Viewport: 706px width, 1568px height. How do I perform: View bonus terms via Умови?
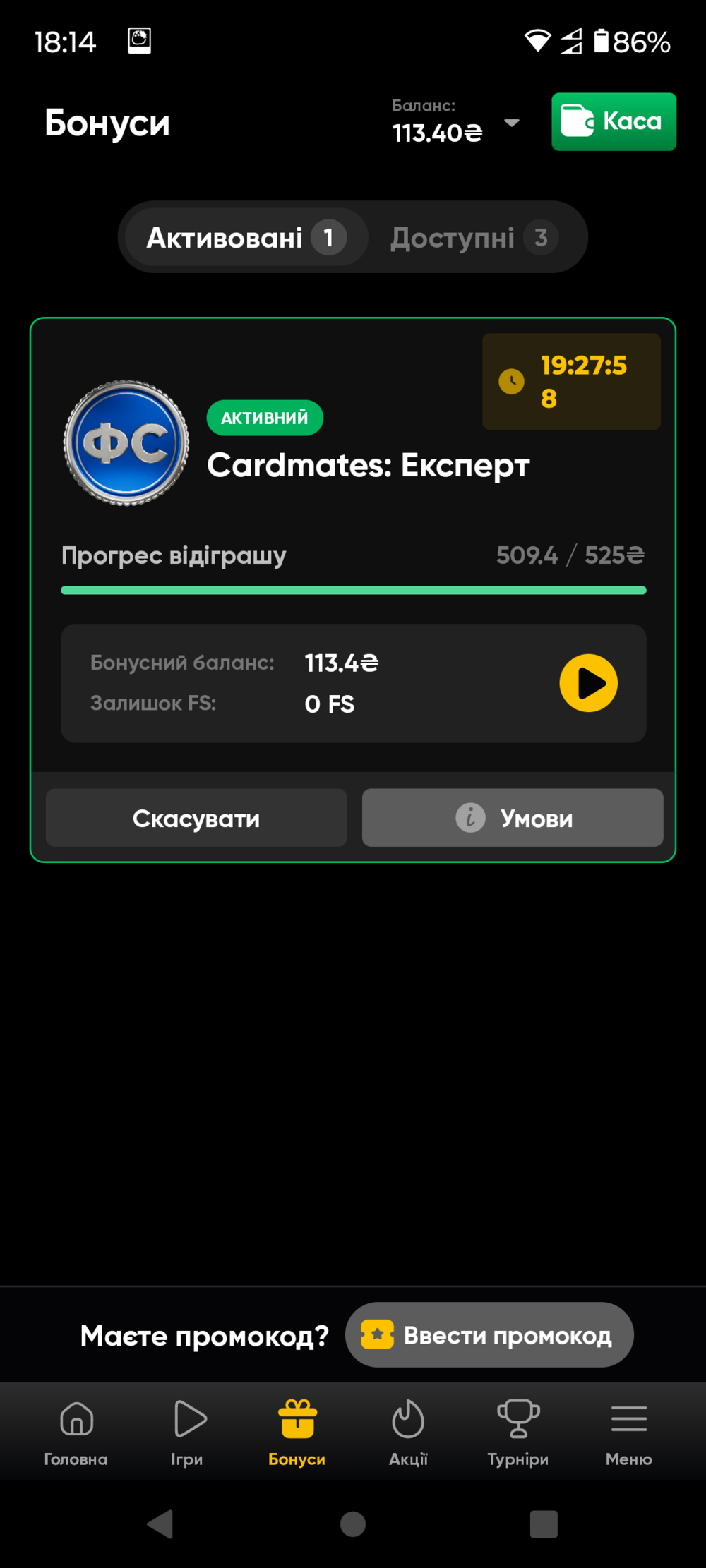click(x=513, y=818)
